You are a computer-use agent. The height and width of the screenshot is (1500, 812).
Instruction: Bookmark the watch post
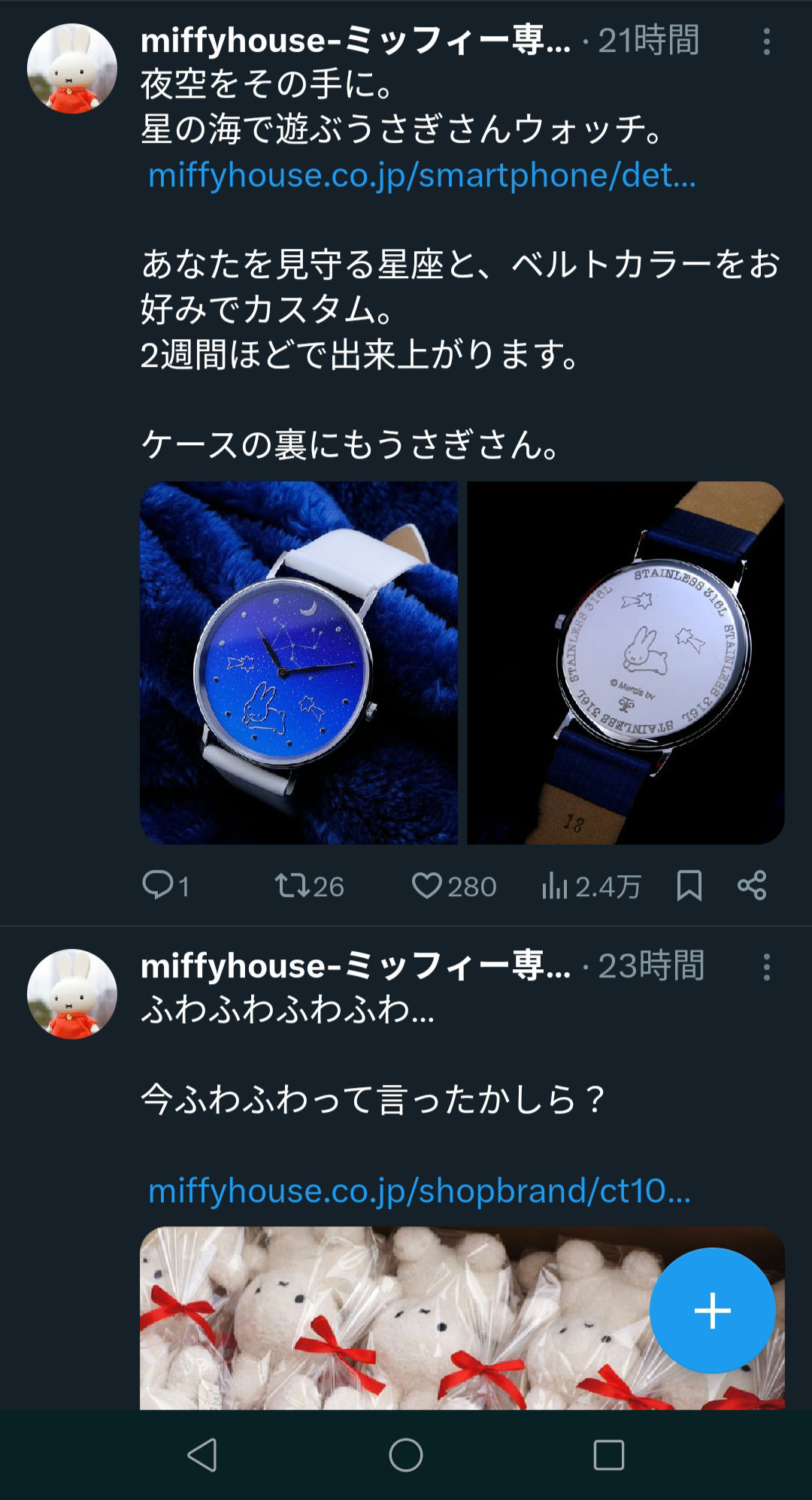[x=689, y=886]
